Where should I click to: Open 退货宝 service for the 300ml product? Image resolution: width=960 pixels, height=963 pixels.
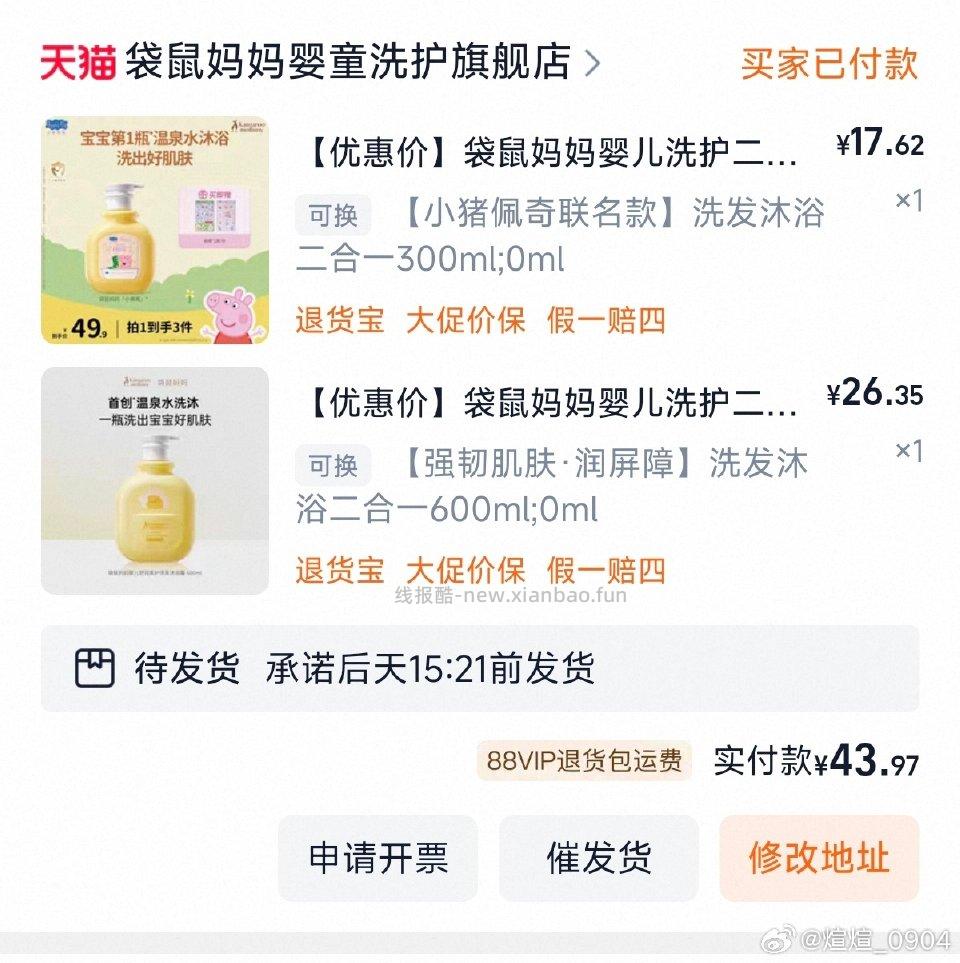[x=339, y=321]
